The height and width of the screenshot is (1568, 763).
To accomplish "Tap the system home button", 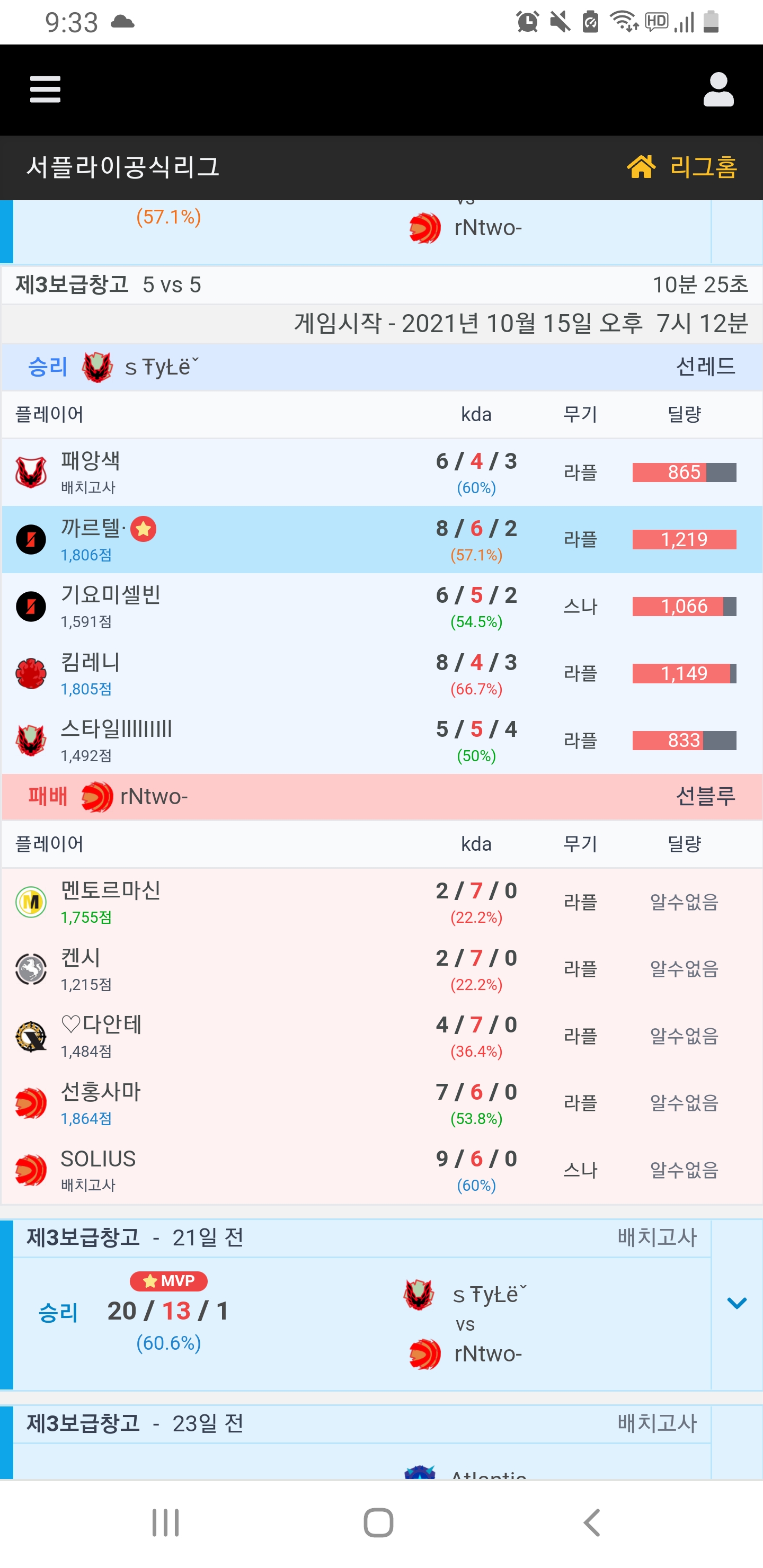I will coord(378,1523).
